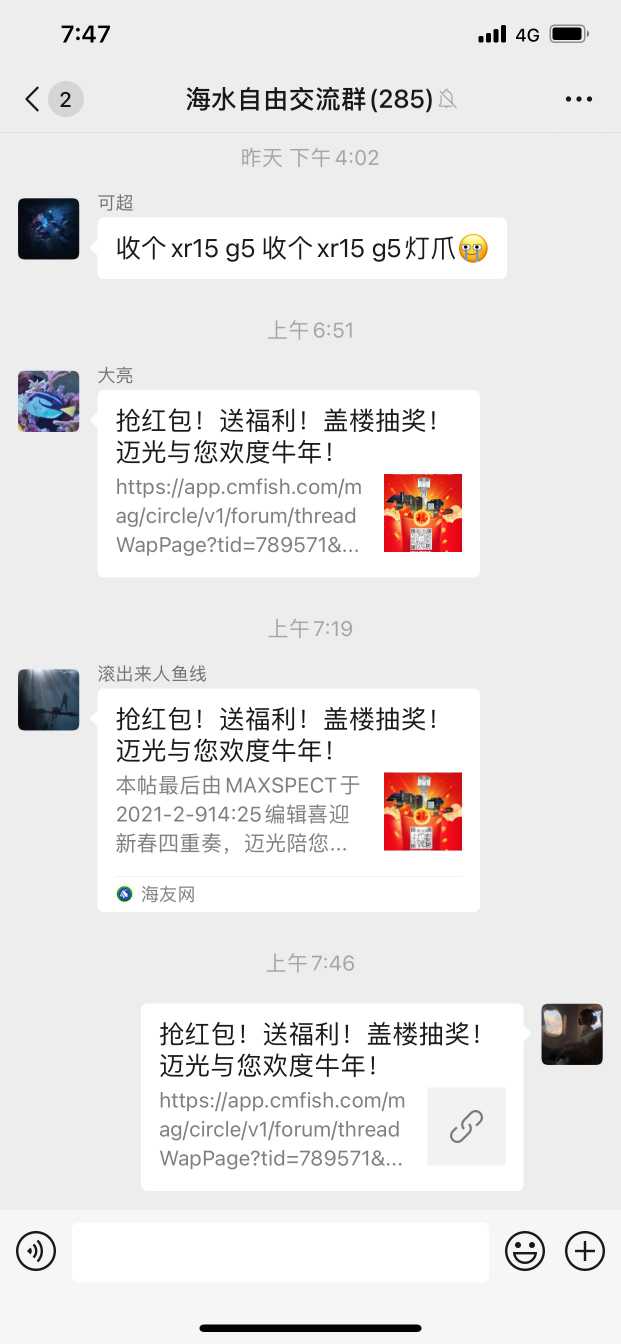Open 大亮's profile avatar
The image size is (621, 1344).
coord(49,401)
